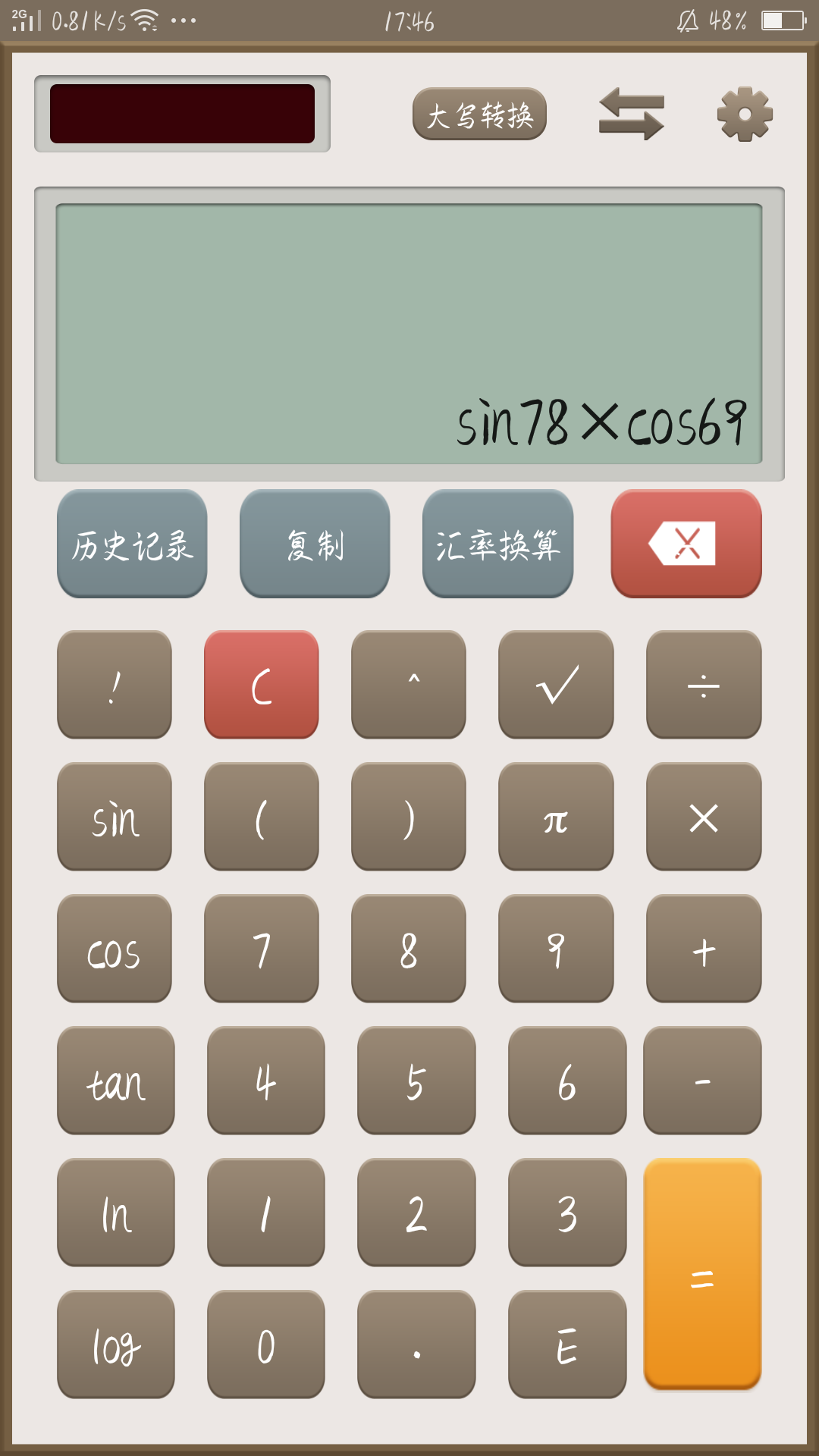Viewport: 819px width, 1456px height.
Task: Tap the factorial key
Action: click(x=115, y=684)
